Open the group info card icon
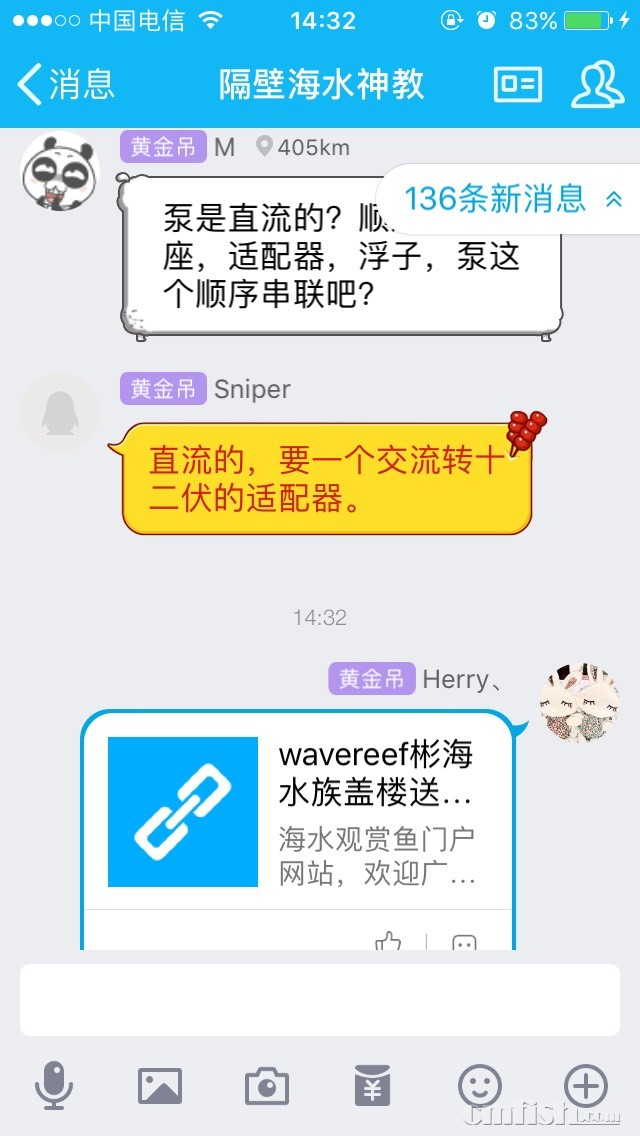Screen dimensions: 640x1136 (517, 84)
